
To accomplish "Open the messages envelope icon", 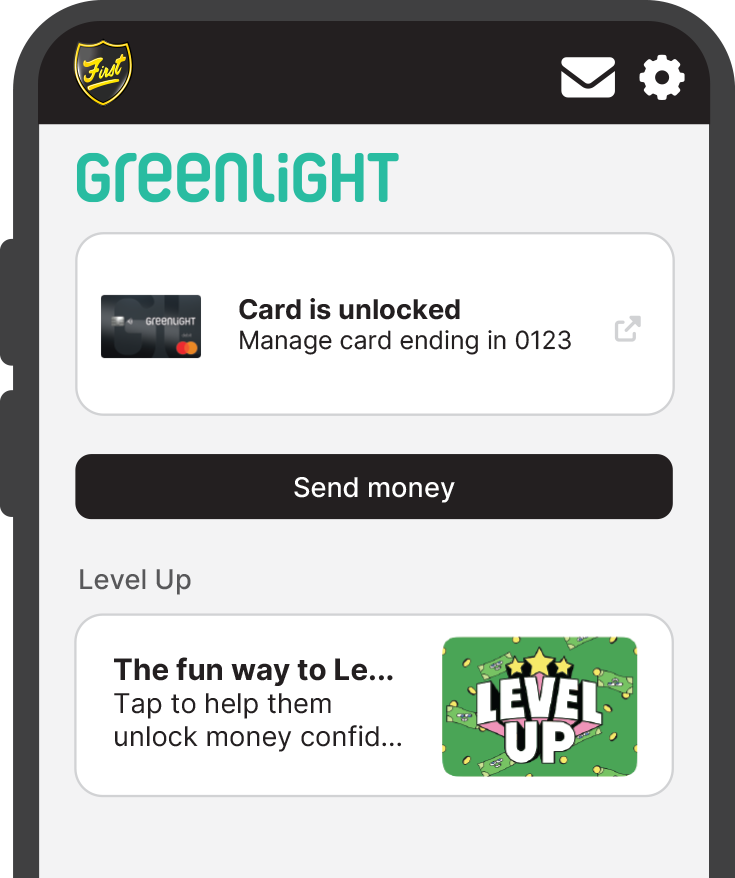I will click(x=588, y=76).
